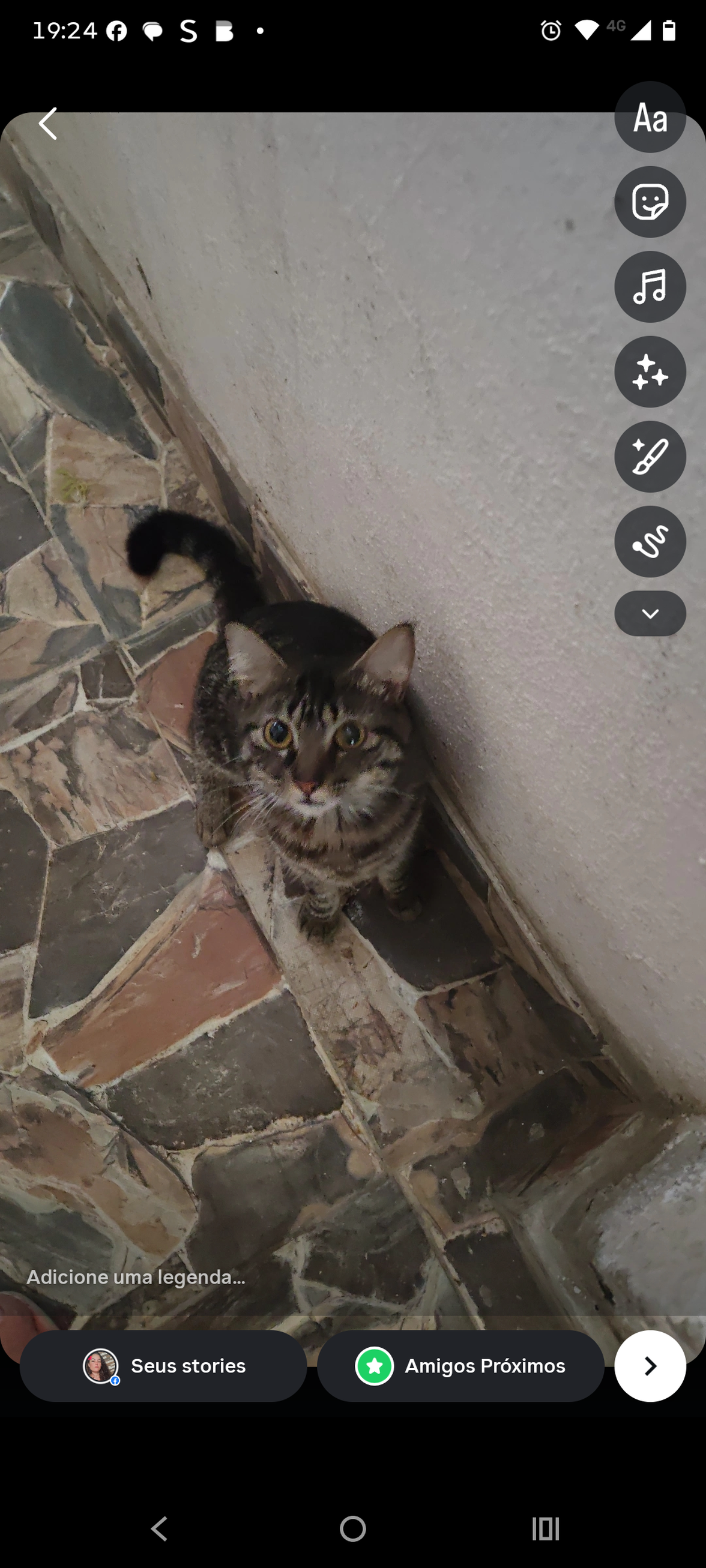Go back from the story editor
The width and height of the screenshot is (706, 1568).
point(47,124)
